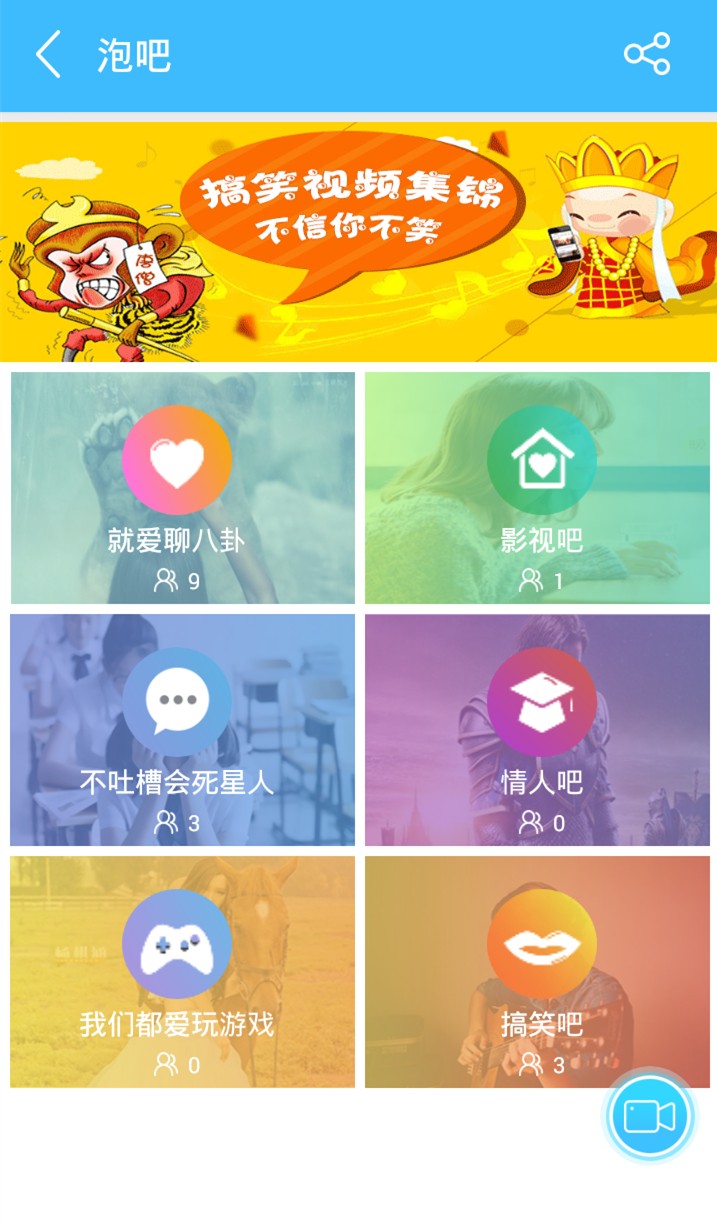717x1224 pixels.
Task: Open the 影视吧 room
Action: 537,488
